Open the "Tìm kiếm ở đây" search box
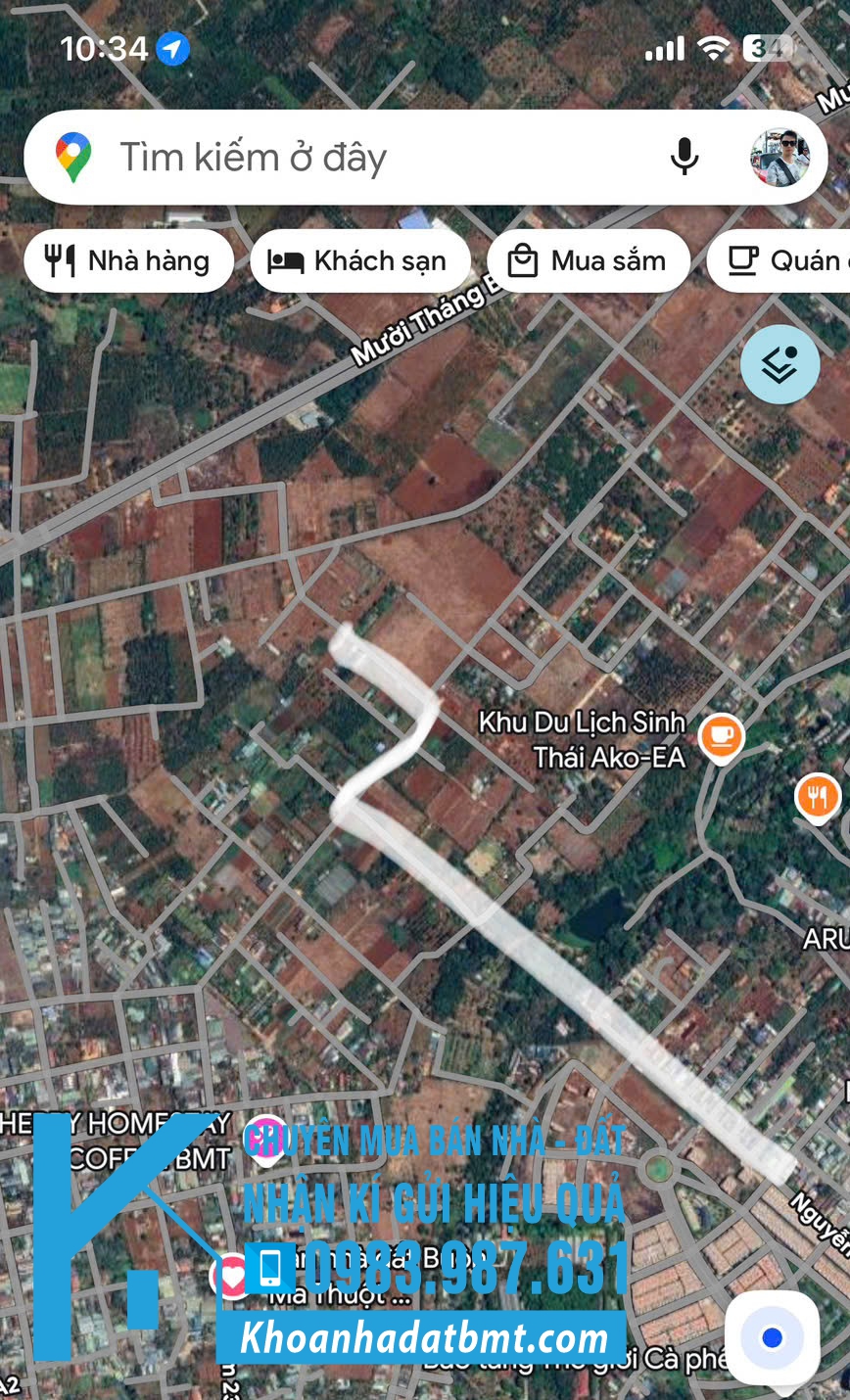Viewport: 850px width, 1400px height. (x=372, y=158)
